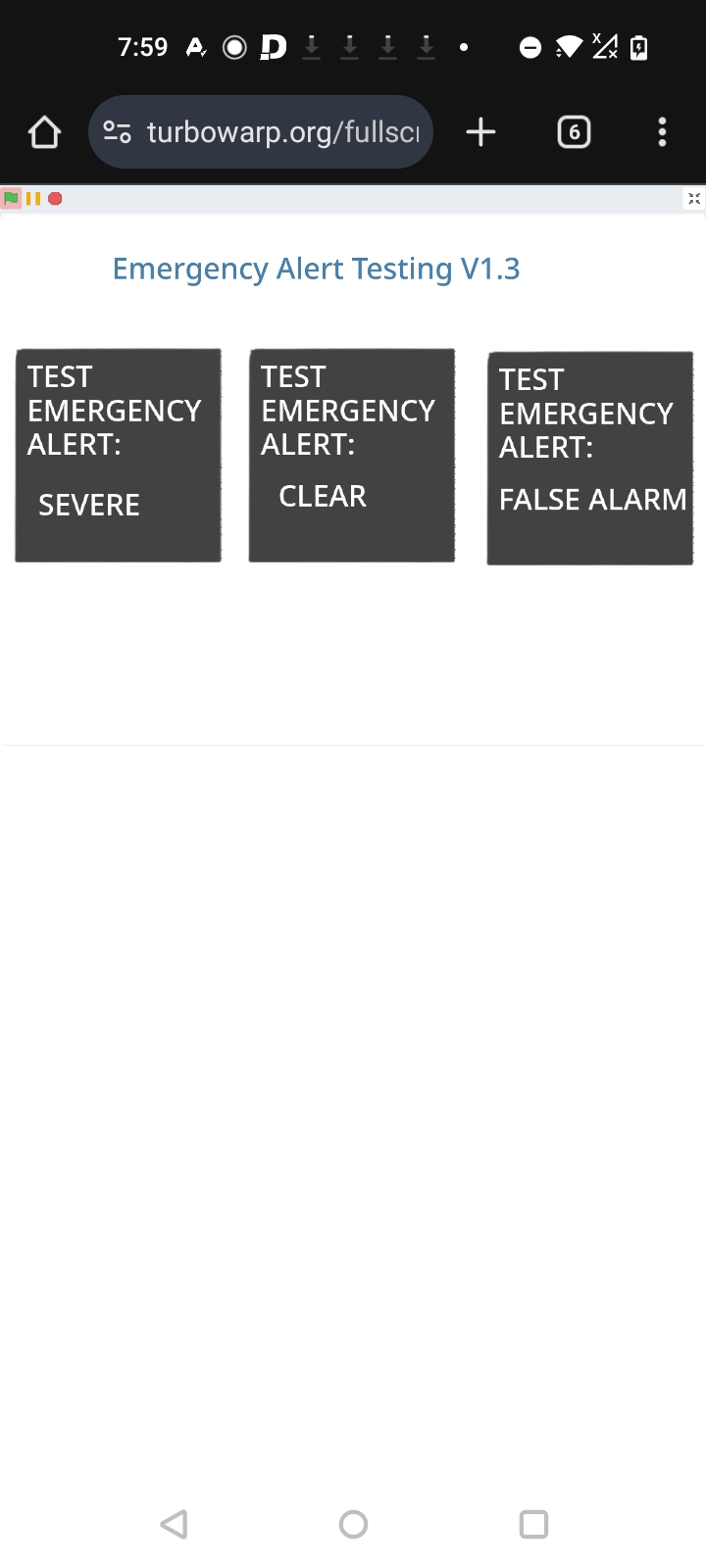Trigger the FALSE ALARM test emergency alert
This screenshot has height=1568, width=706.
tap(590, 459)
